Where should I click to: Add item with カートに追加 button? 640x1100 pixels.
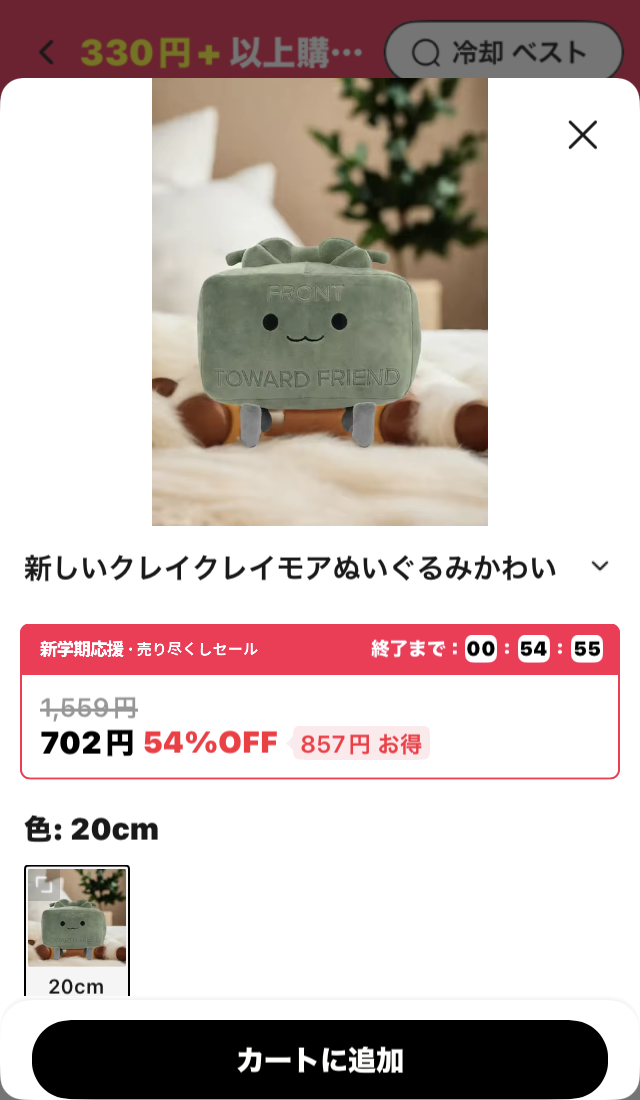coord(320,1059)
